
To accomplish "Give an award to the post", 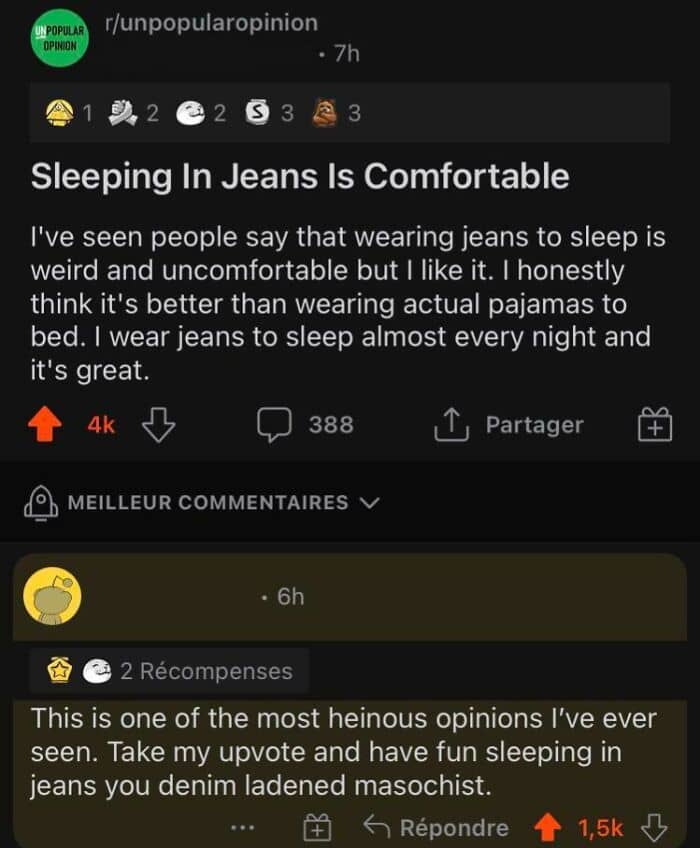I will coord(655,426).
